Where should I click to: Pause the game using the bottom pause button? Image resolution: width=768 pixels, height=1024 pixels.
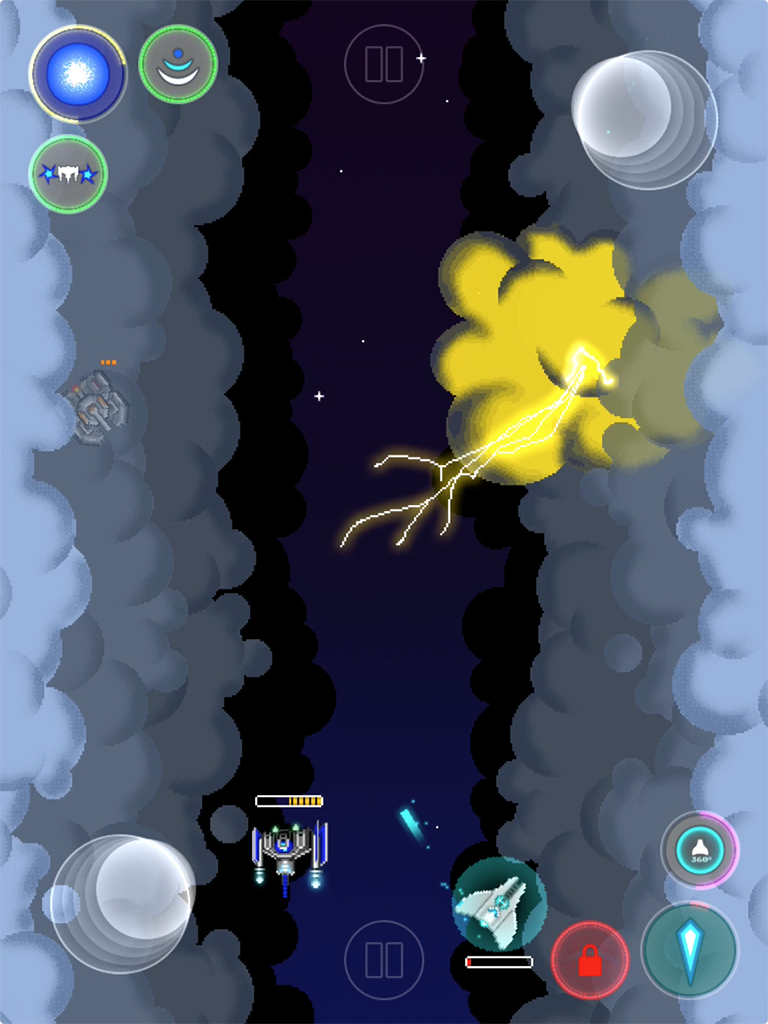[384, 960]
